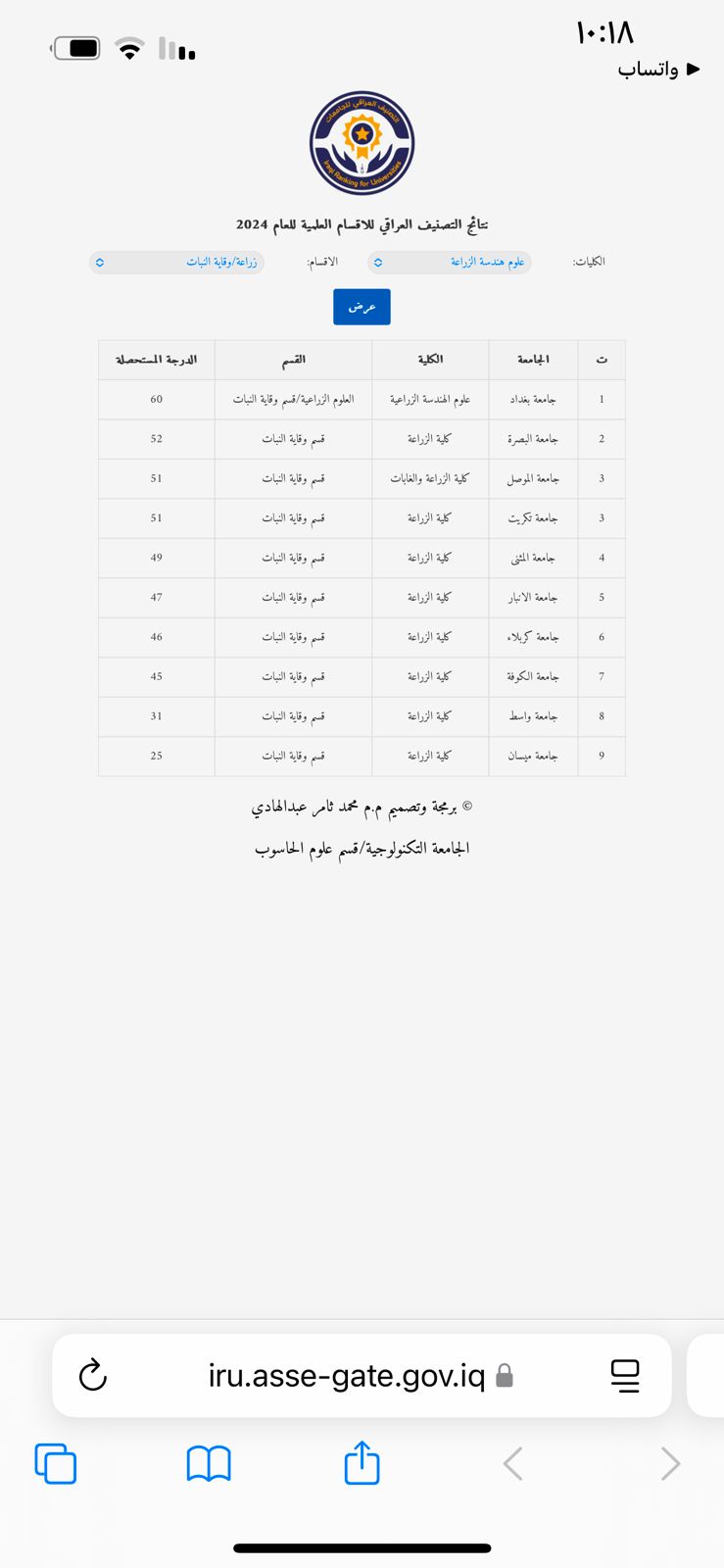
Task: Open the الاقسام (departments) dropdown
Action: (x=176, y=263)
